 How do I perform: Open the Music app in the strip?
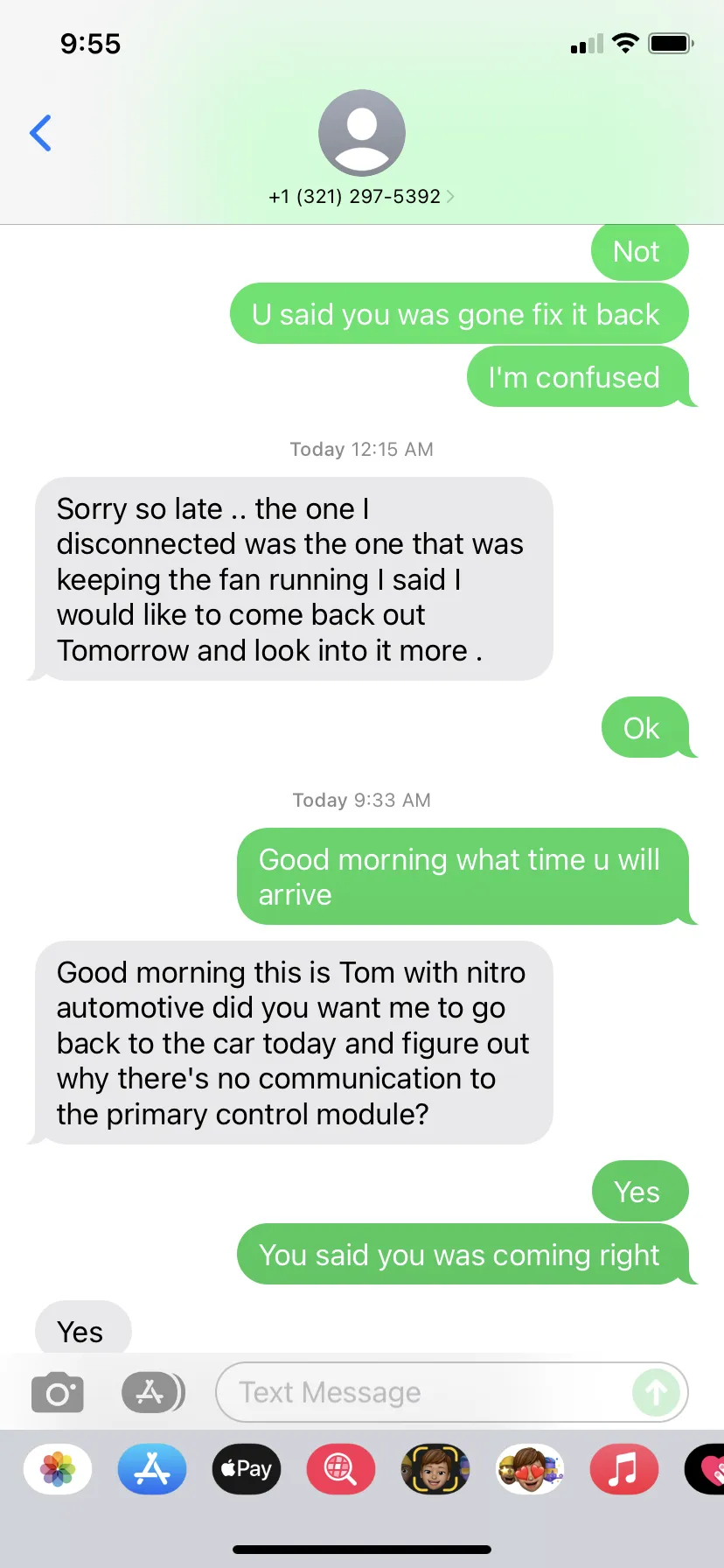tap(623, 1469)
